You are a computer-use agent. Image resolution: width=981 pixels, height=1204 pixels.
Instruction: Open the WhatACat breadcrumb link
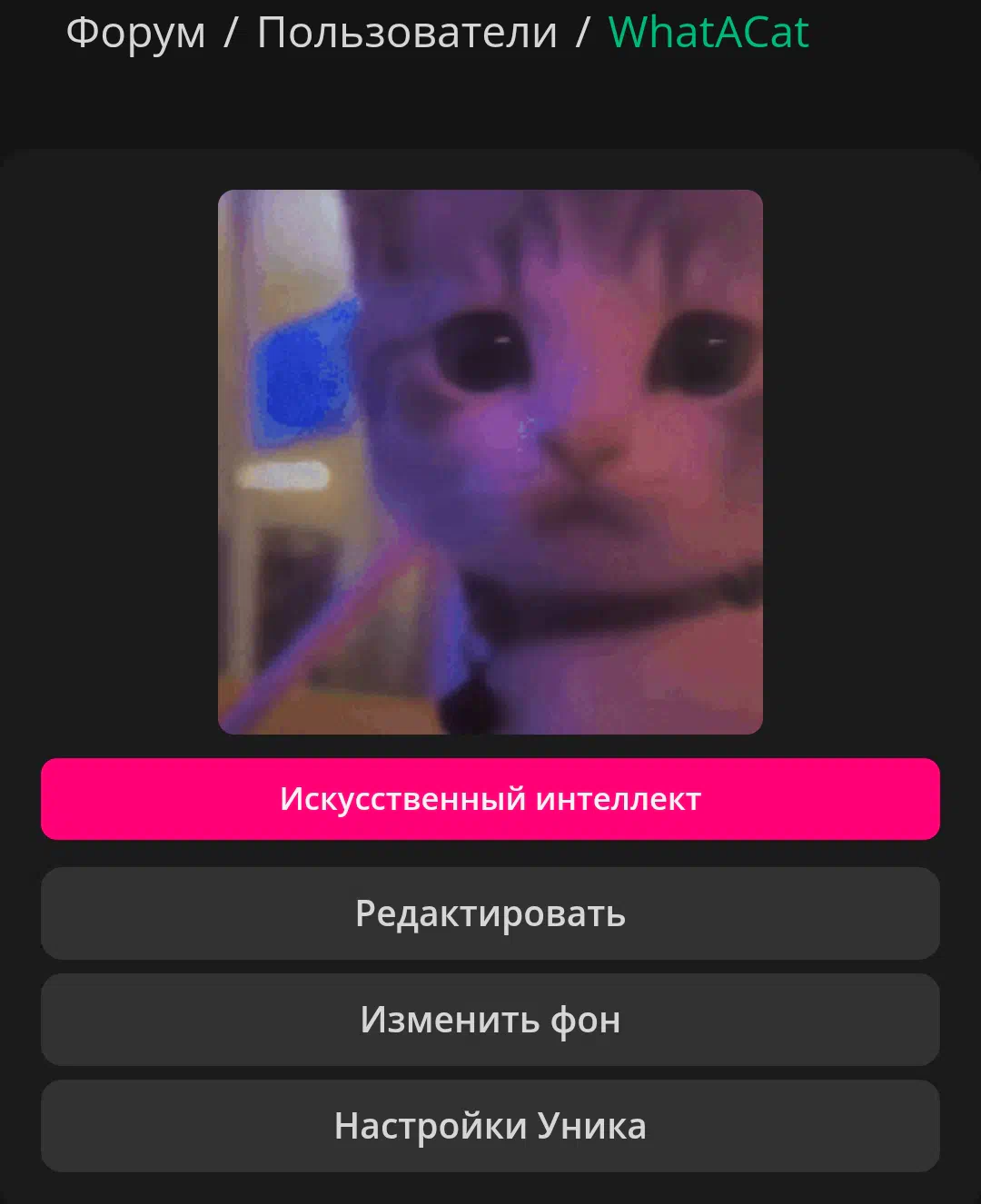708,34
